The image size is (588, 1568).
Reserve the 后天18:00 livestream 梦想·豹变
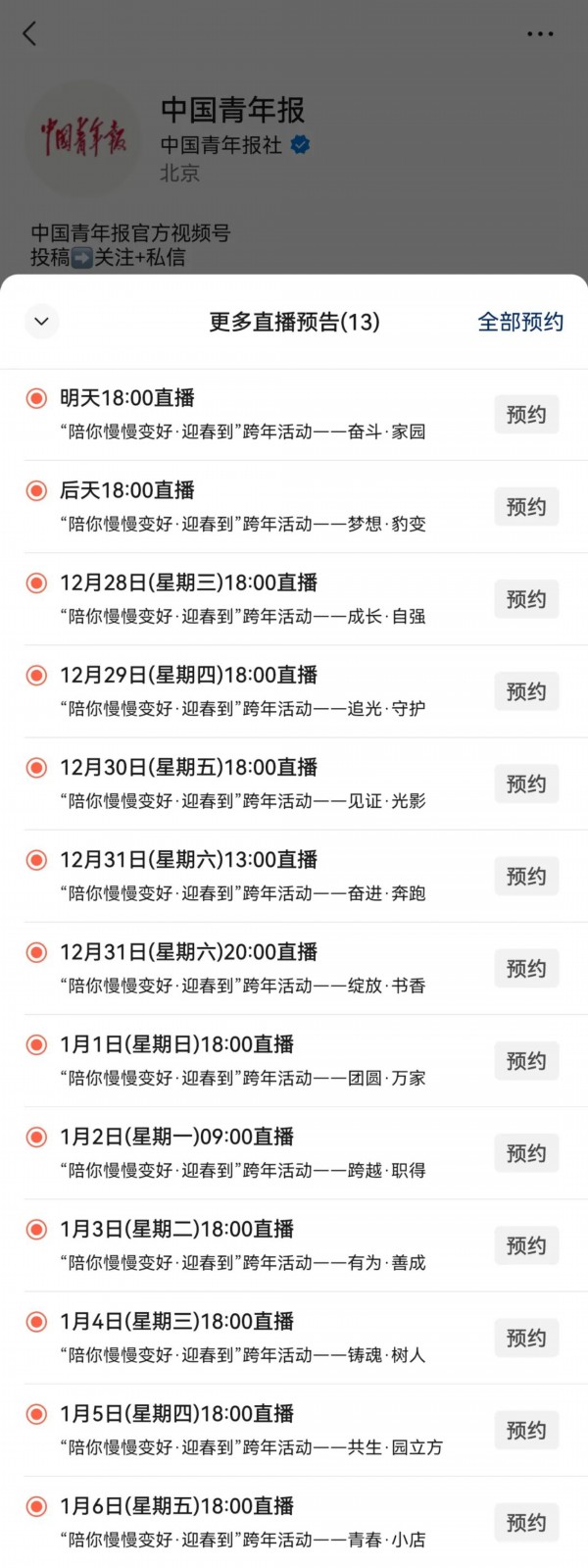[x=526, y=507]
